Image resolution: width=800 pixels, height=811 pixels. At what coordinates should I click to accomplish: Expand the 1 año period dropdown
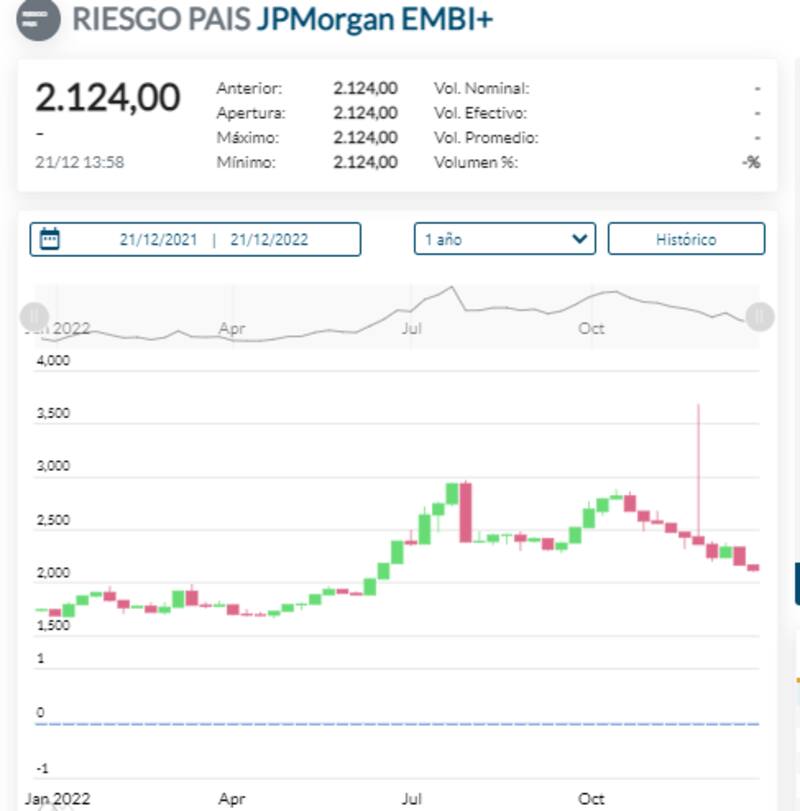[x=504, y=240]
